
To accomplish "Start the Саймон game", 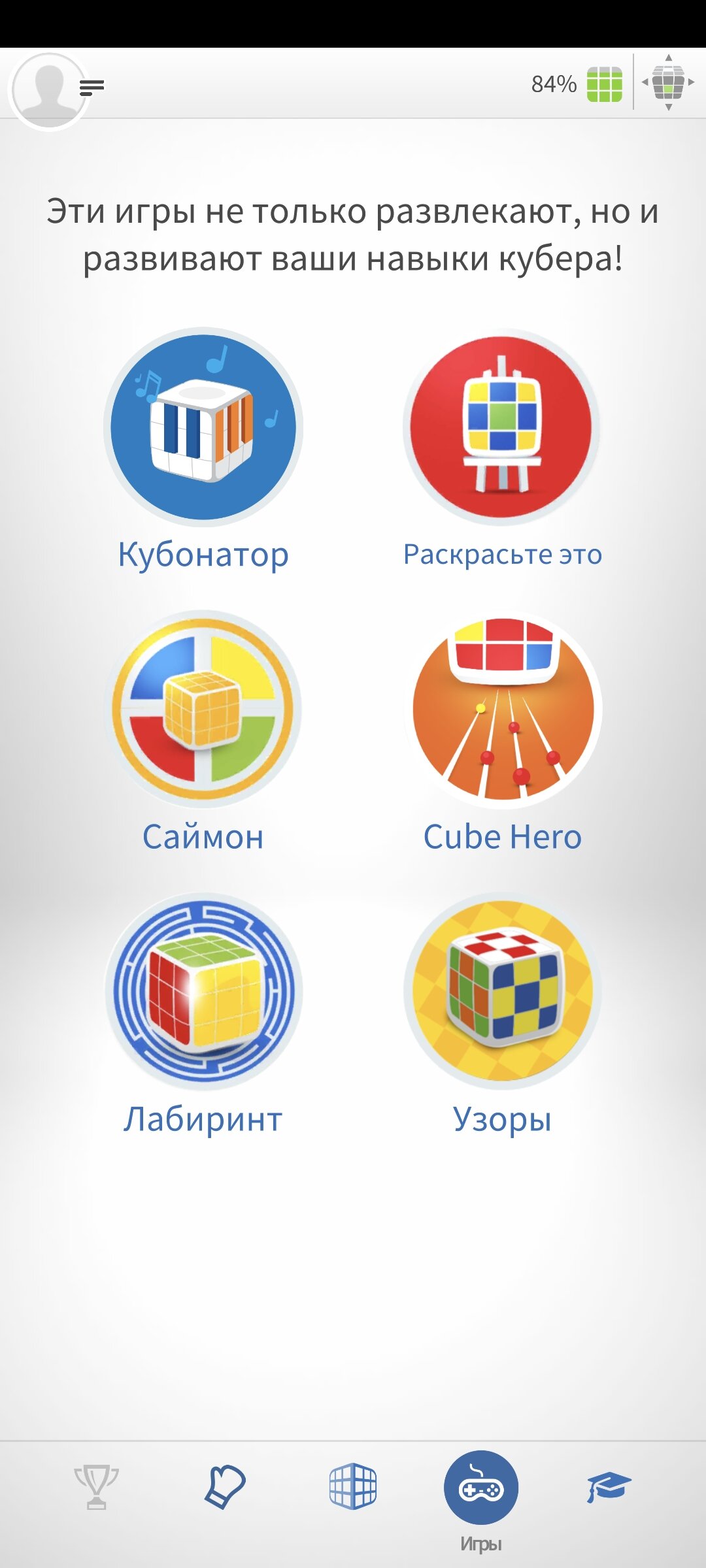I will [x=203, y=710].
